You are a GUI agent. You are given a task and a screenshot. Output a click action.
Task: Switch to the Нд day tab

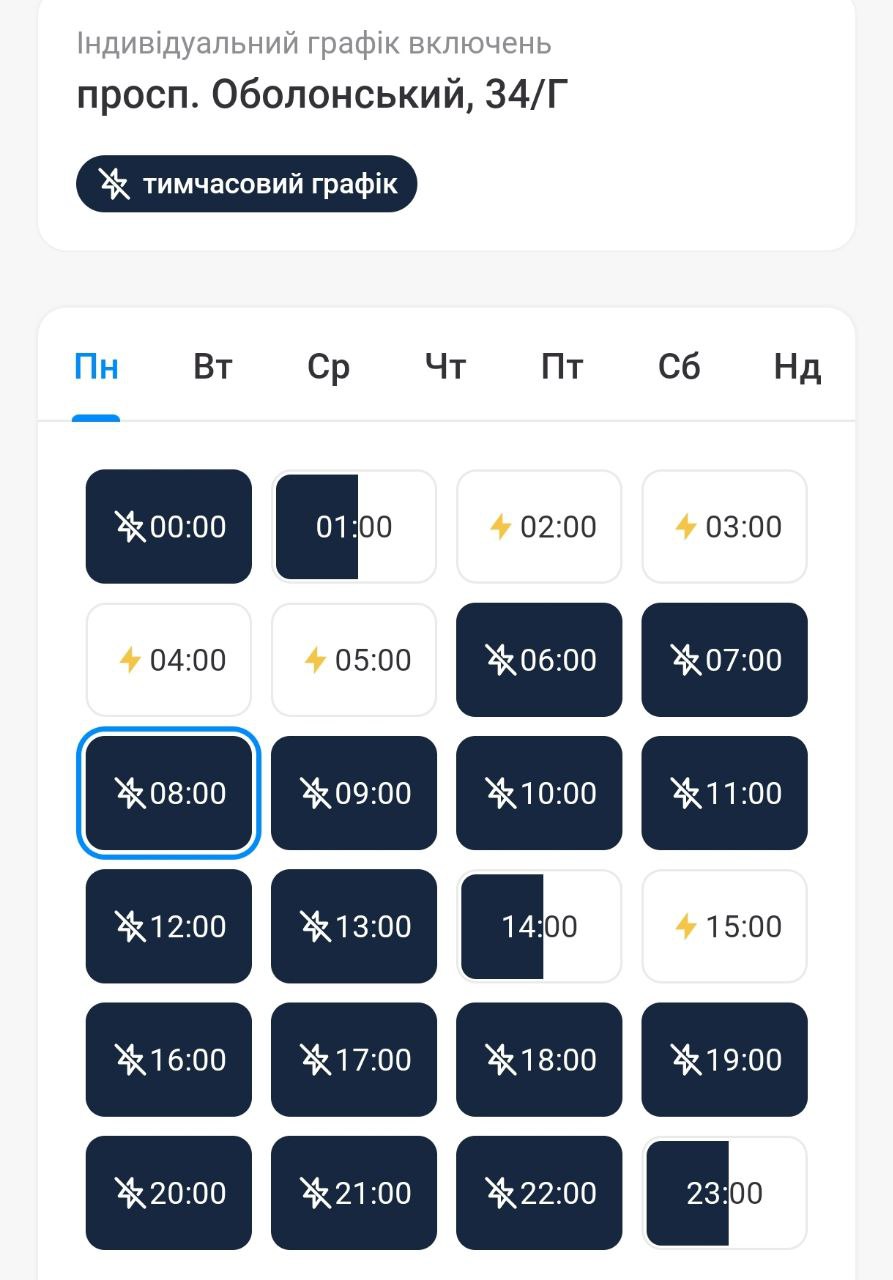[x=797, y=367]
